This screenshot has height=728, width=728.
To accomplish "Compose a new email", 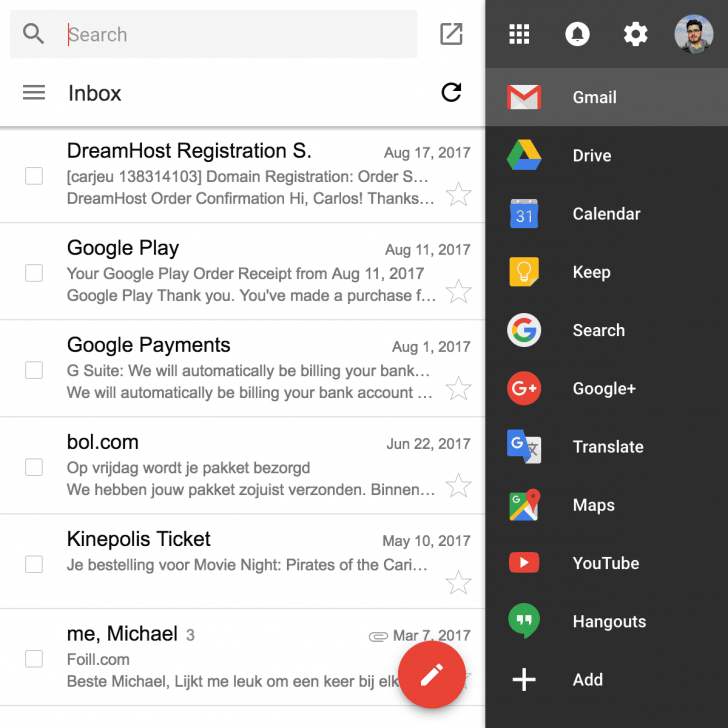I will click(x=431, y=675).
